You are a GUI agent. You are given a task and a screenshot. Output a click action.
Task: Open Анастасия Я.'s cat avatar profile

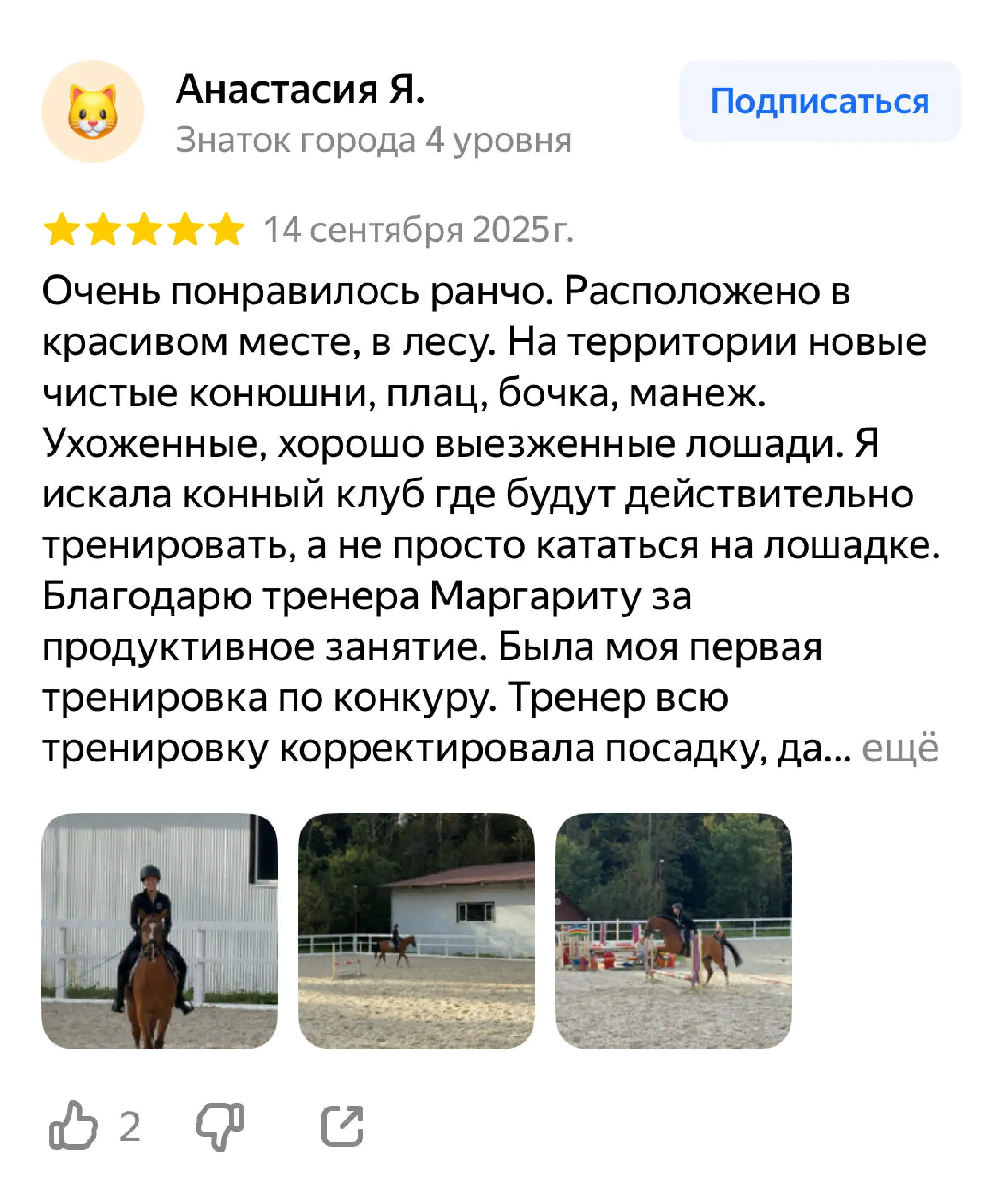[93, 112]
